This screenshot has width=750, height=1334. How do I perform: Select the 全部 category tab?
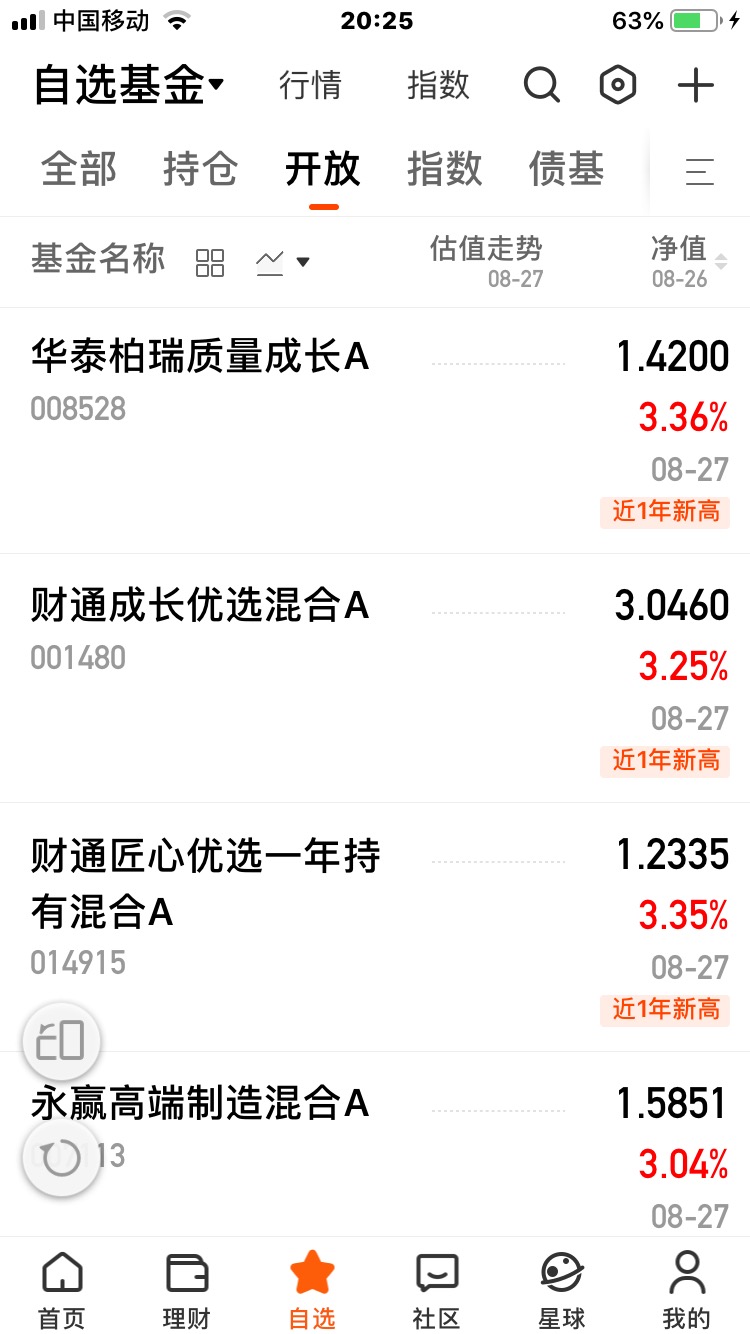click(79, 170)
